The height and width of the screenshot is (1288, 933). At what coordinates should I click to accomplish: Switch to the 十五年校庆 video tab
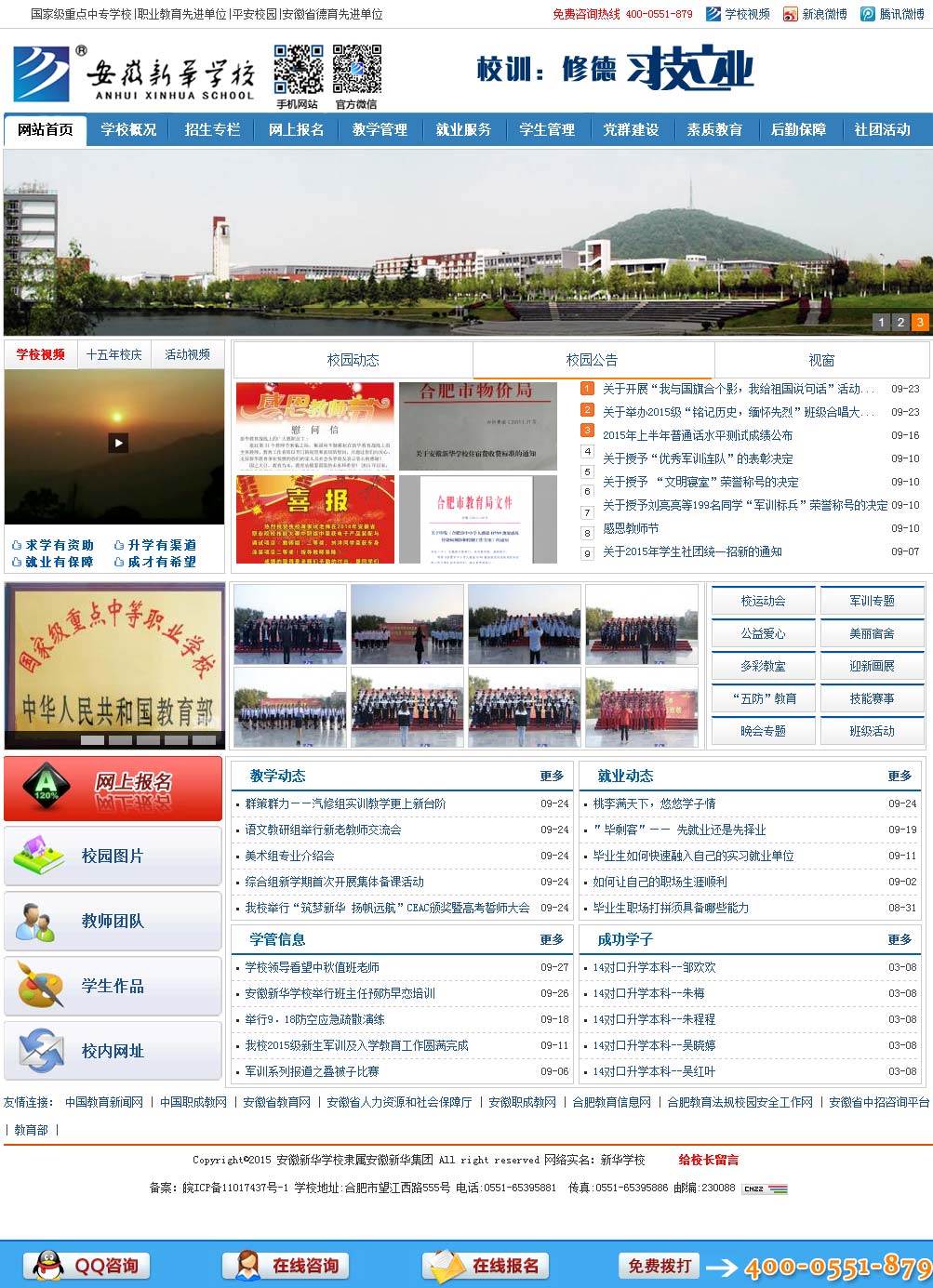pyautogui.click(x=113, y=354)
